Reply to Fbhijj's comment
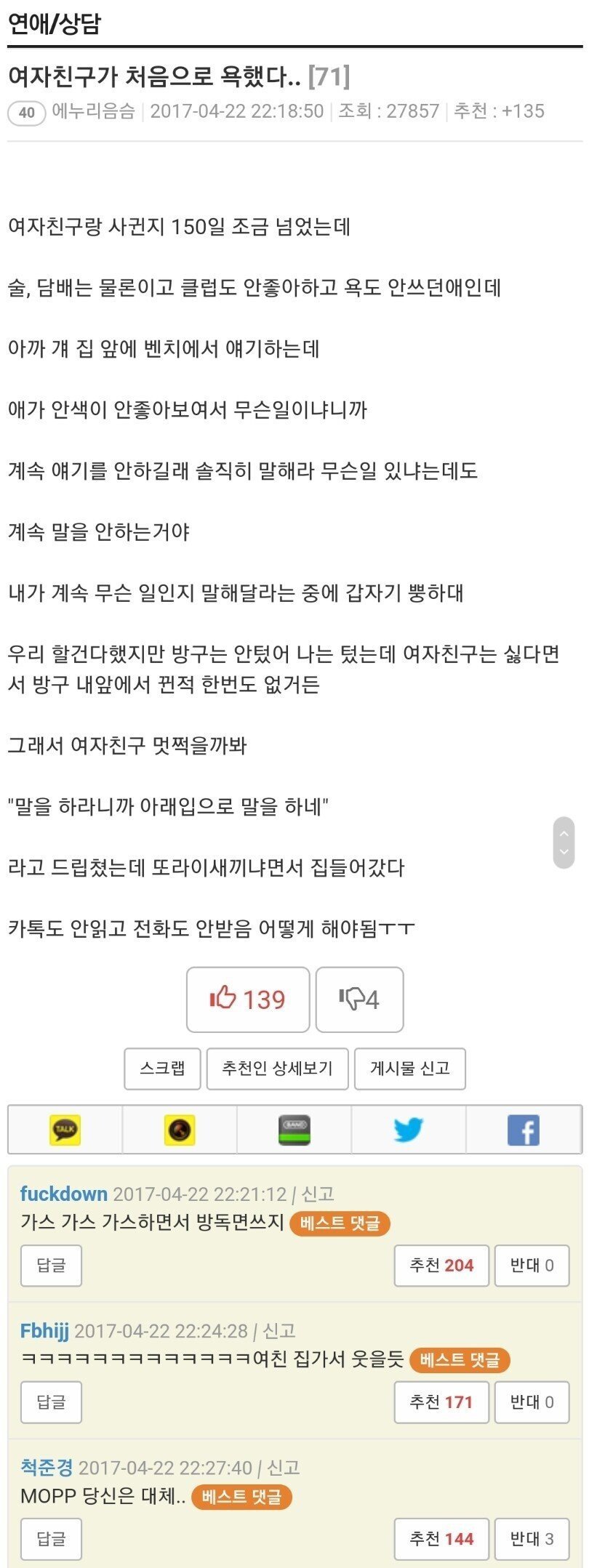This screenshot has height=1568, width=589. (51, 1402)
